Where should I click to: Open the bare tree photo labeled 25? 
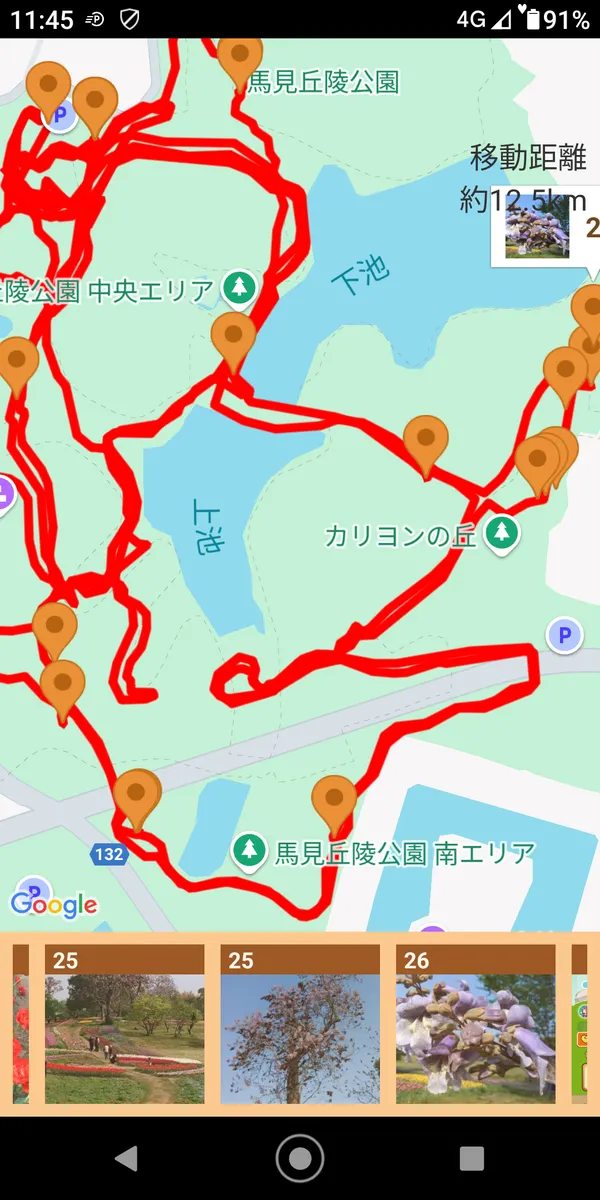pos(300,1025)
